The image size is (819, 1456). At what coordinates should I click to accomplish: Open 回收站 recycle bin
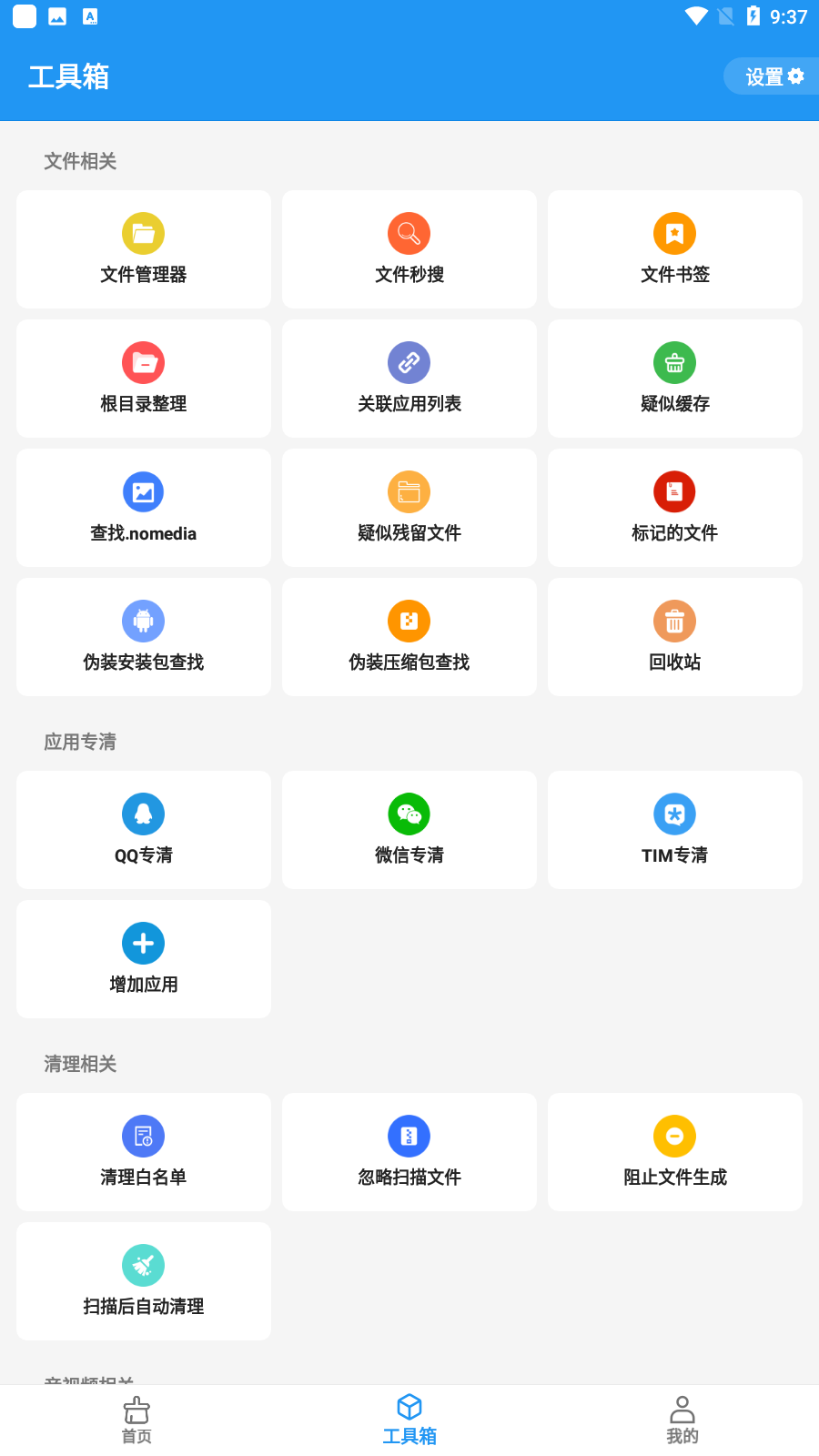coord(675,637)
